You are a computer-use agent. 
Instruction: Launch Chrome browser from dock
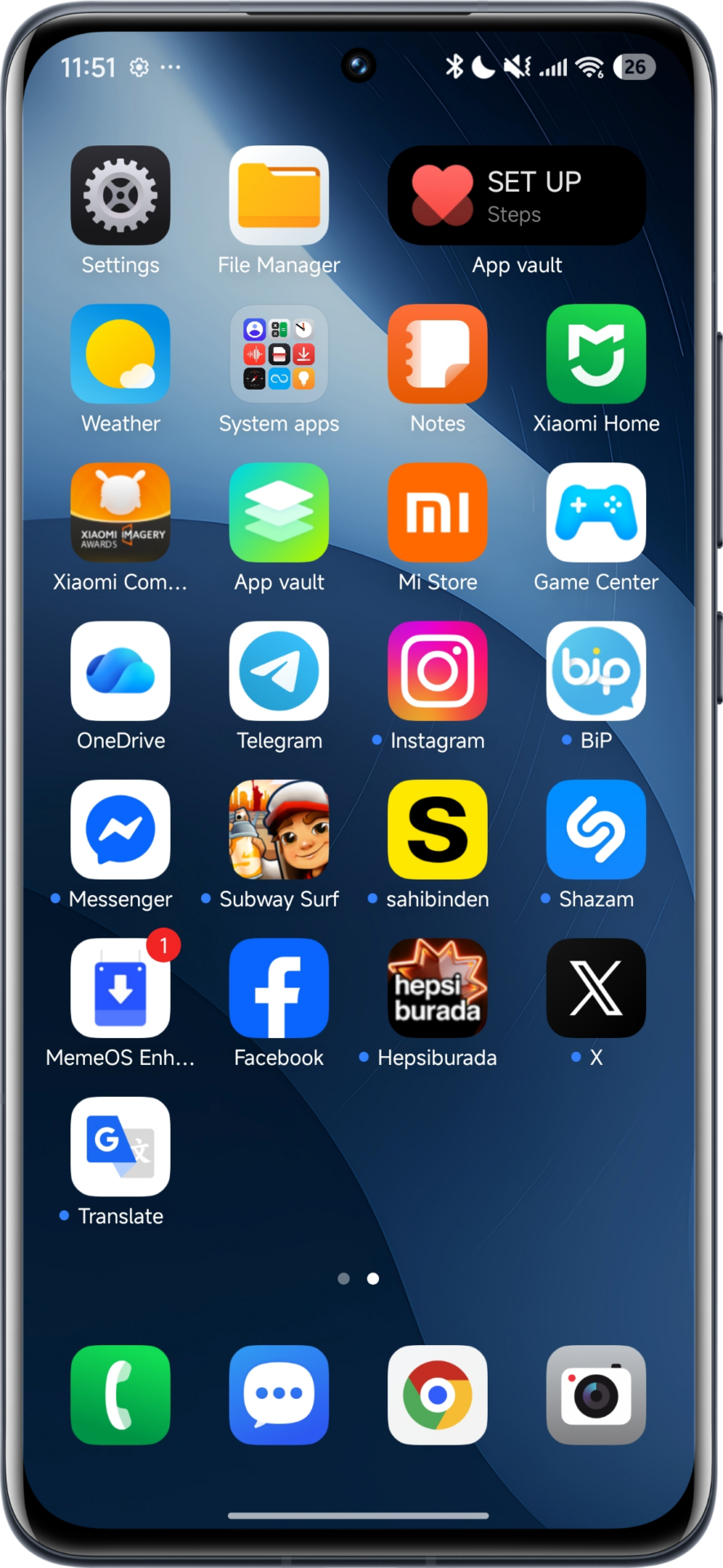[437, 1395]
